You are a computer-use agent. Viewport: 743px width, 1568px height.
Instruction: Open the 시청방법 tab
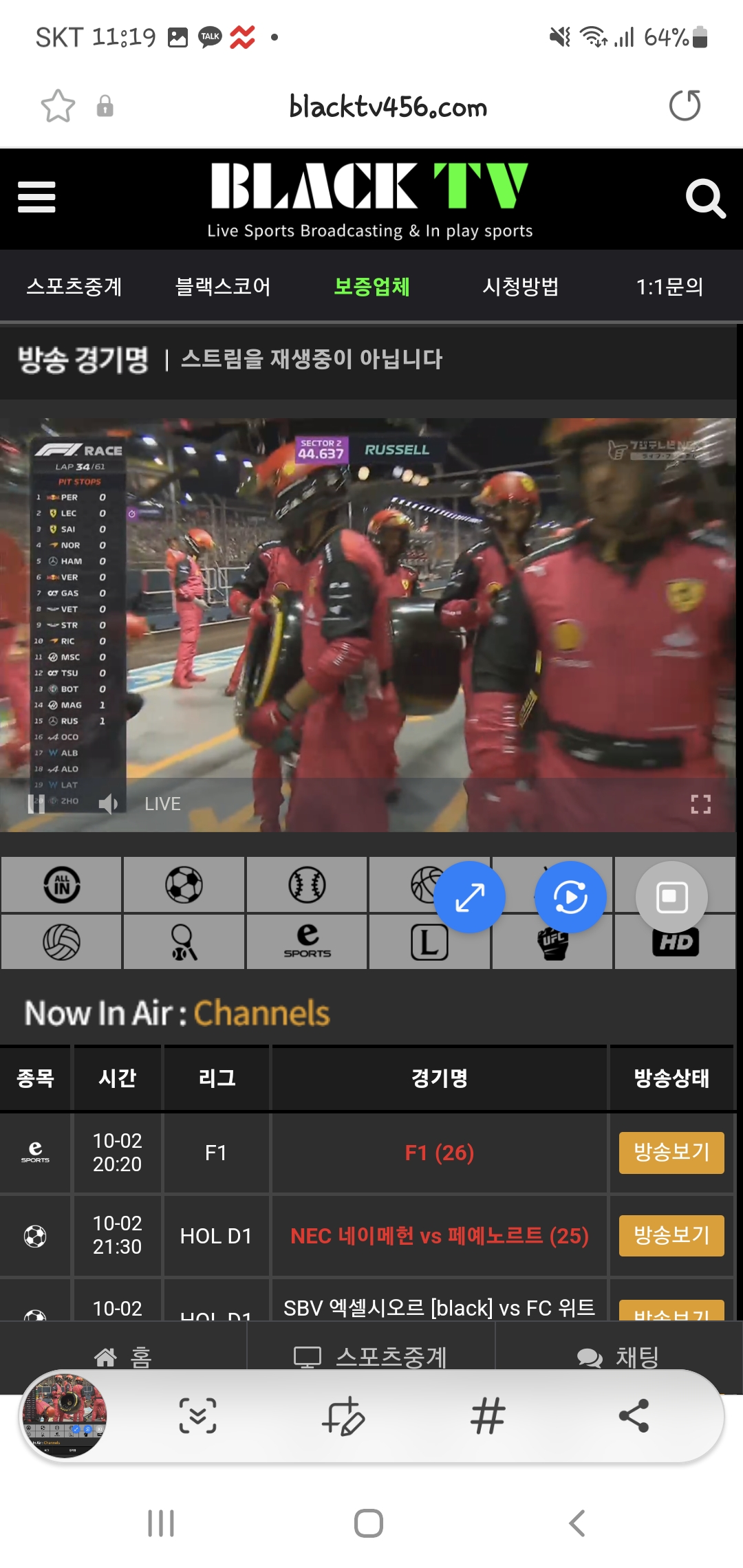click(x=521, y=286)
